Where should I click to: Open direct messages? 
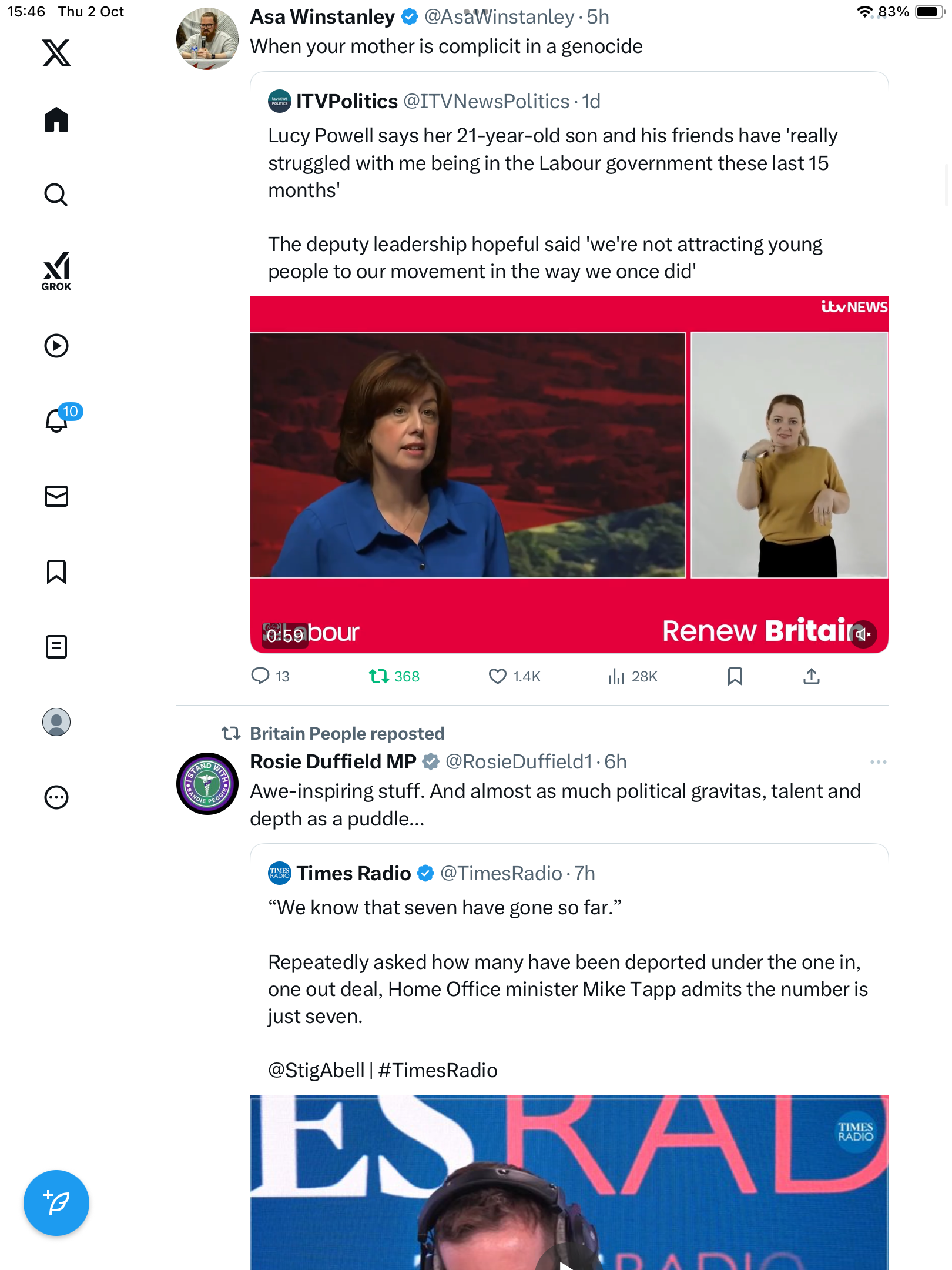pos(56,496)
